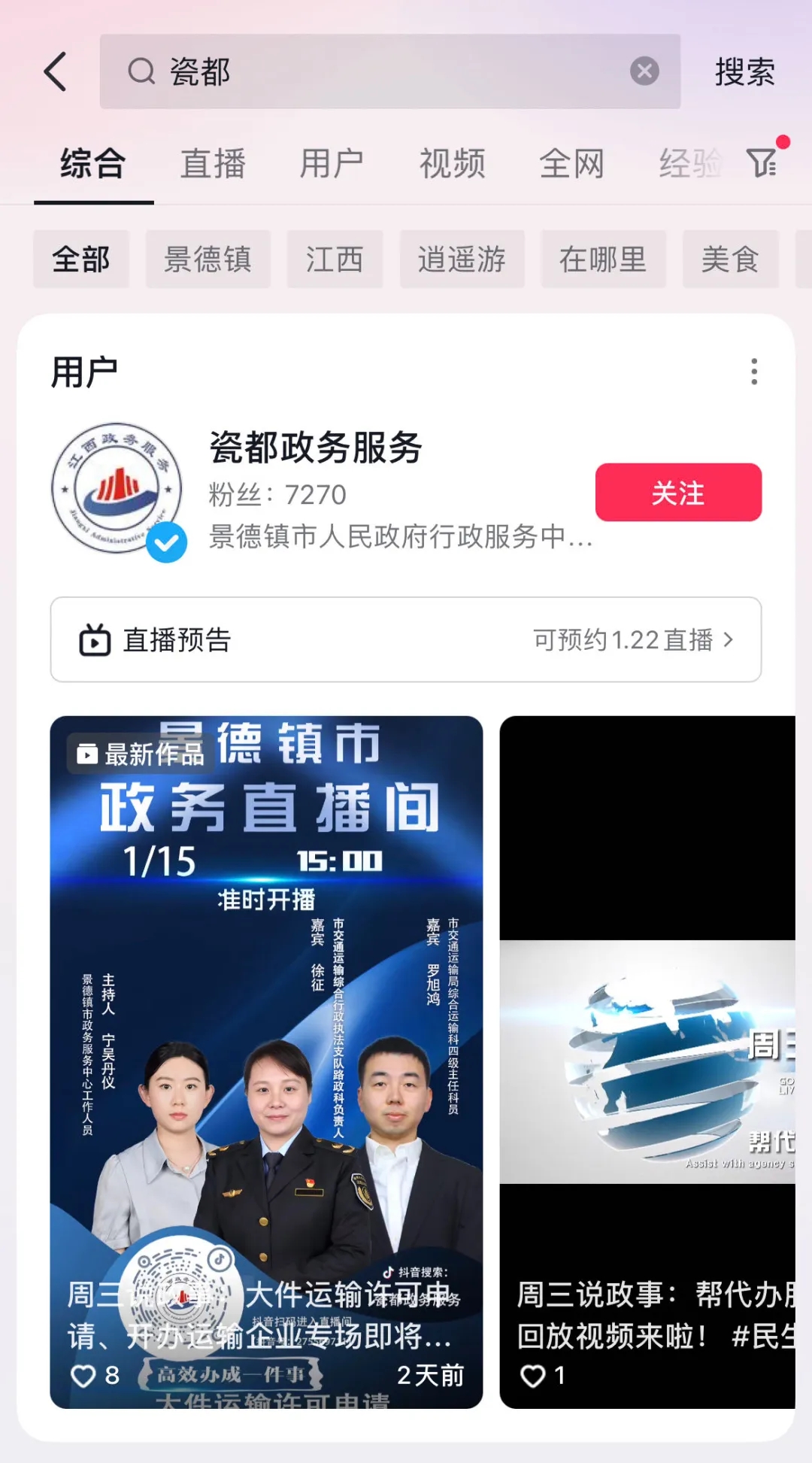Clear the search text 瓷都
The width and height of the screenshot is (812, 1463).
[644, 71]
